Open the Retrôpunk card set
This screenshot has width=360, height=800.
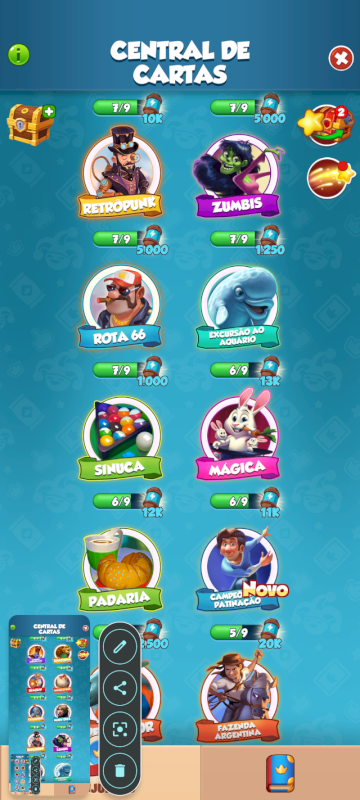point(121,172)
